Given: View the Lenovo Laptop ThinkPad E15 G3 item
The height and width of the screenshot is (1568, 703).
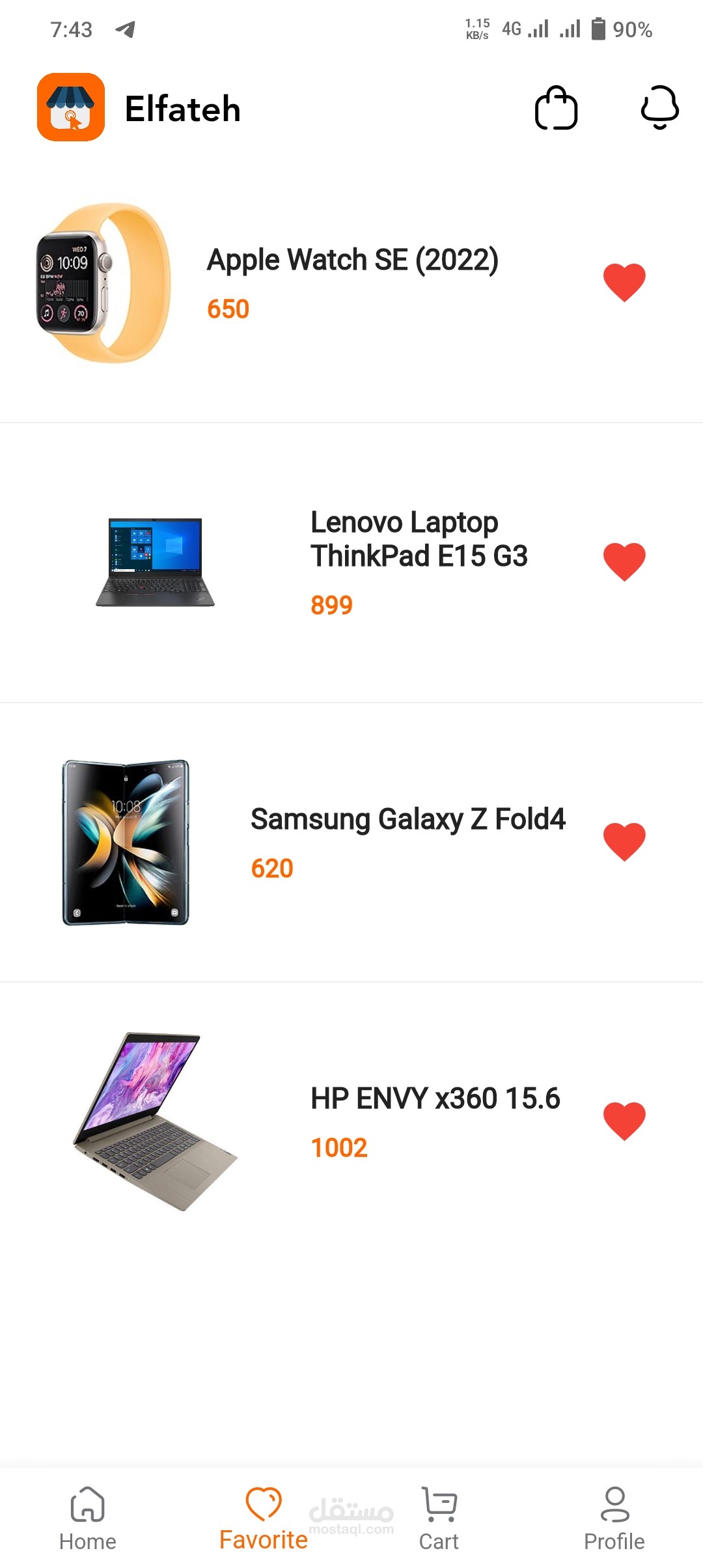Looking at the screenshot, I should pyautogui.click(x=419, y=539).
